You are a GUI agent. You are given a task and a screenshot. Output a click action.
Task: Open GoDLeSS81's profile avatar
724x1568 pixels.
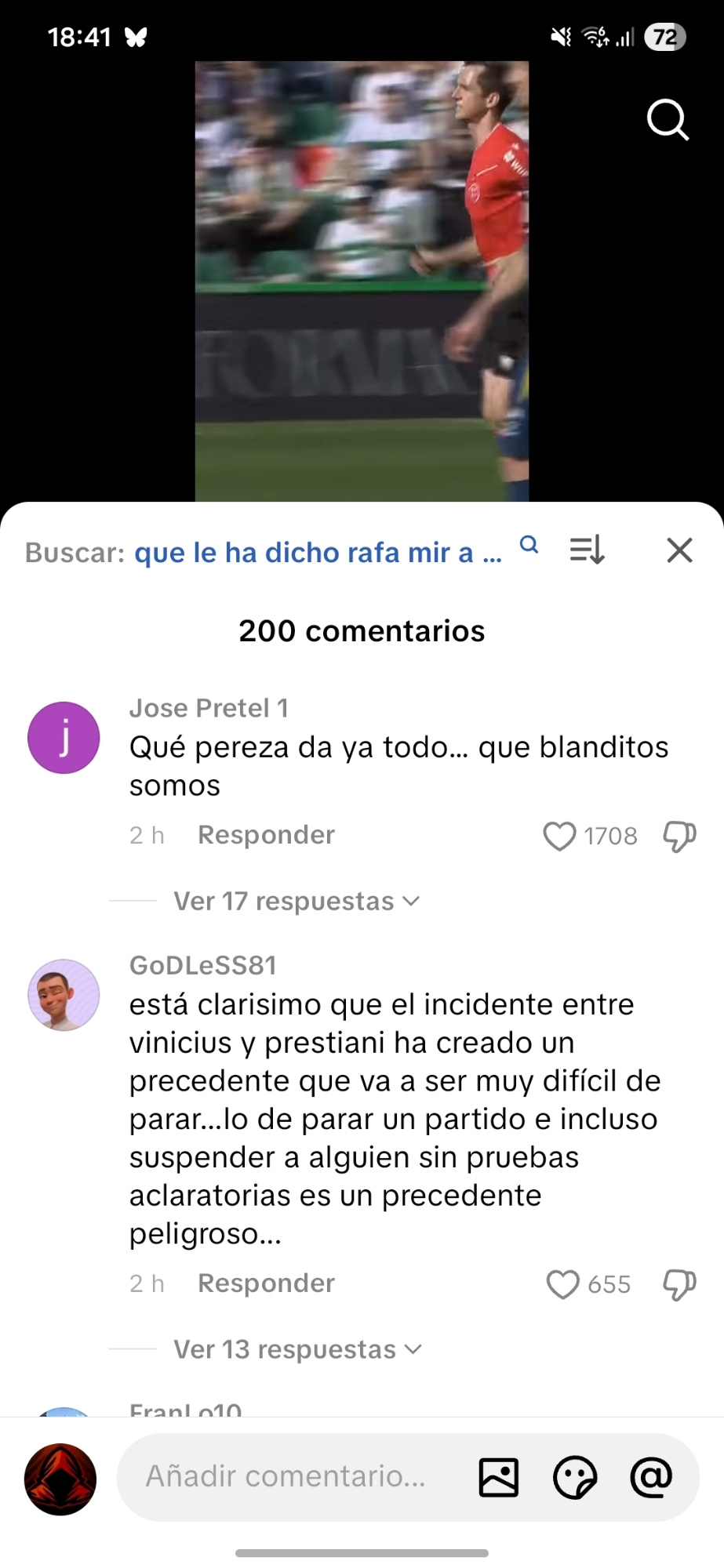click(64, 995)
